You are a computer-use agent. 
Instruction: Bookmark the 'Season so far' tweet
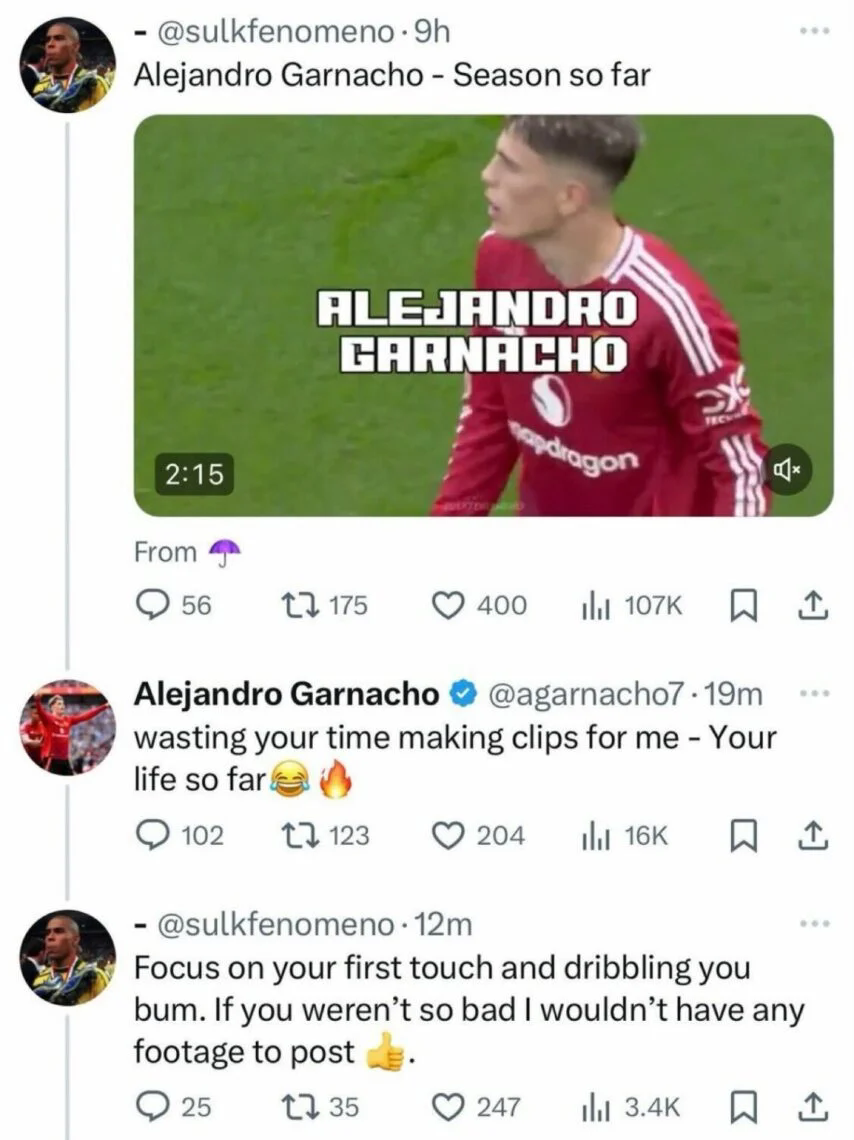pyautogui.click(x=741, y=604)
